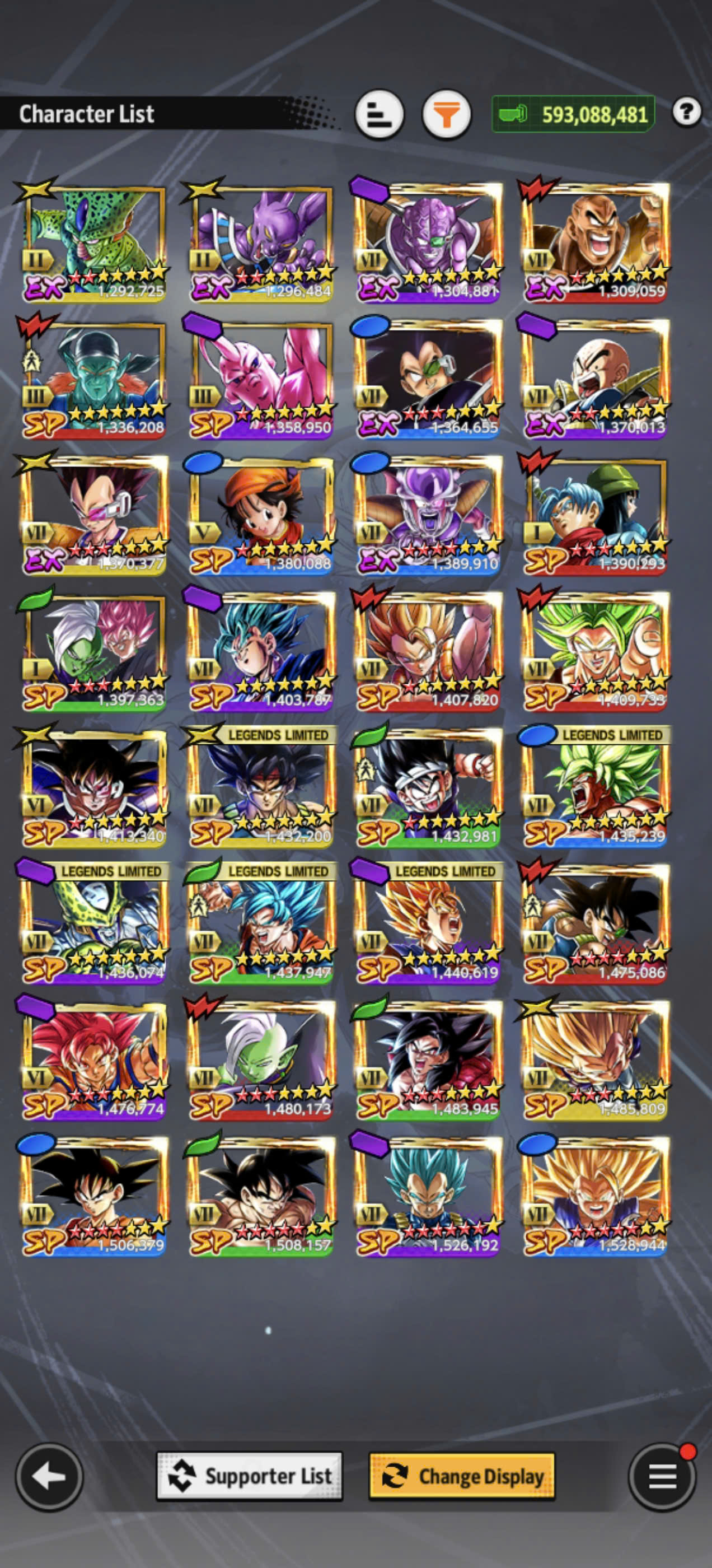Open the hamburger menu button

coord(662,1476)
